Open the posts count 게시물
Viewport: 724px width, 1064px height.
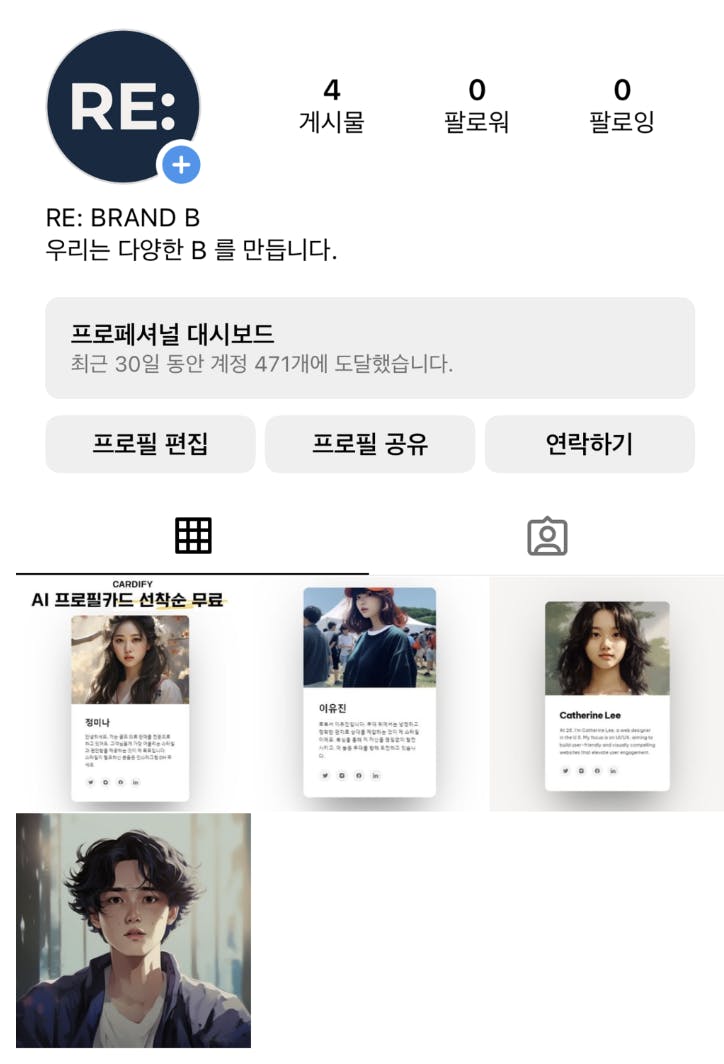tap(332, 106)
